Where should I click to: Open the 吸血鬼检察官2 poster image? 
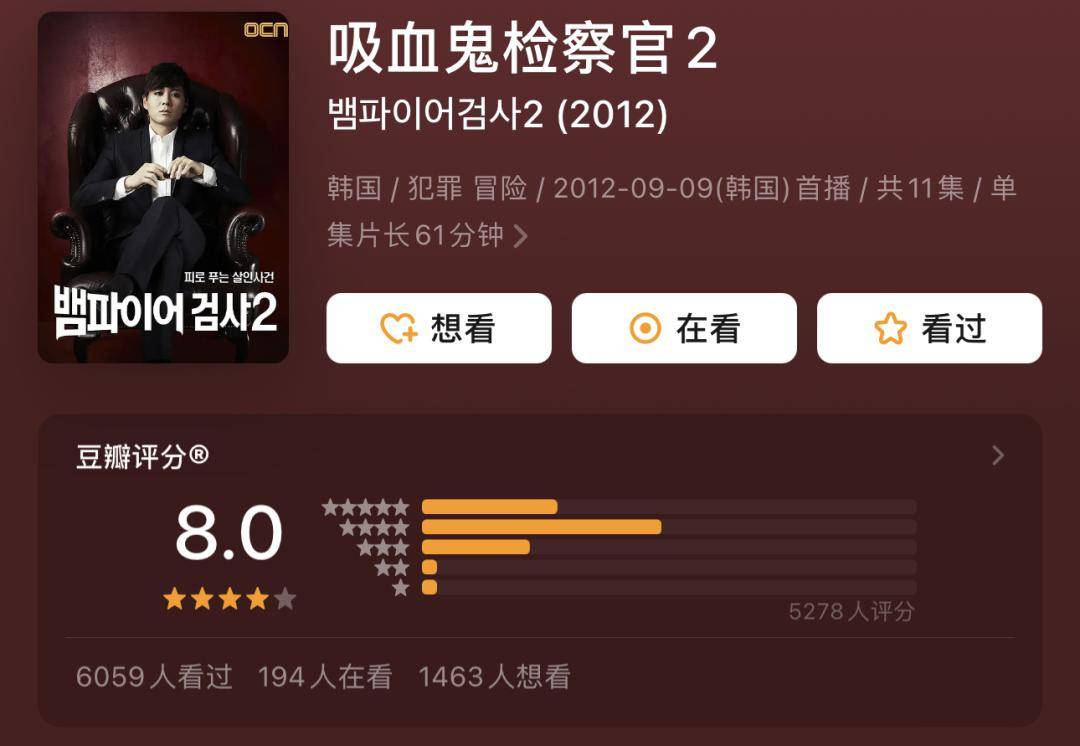163,187
